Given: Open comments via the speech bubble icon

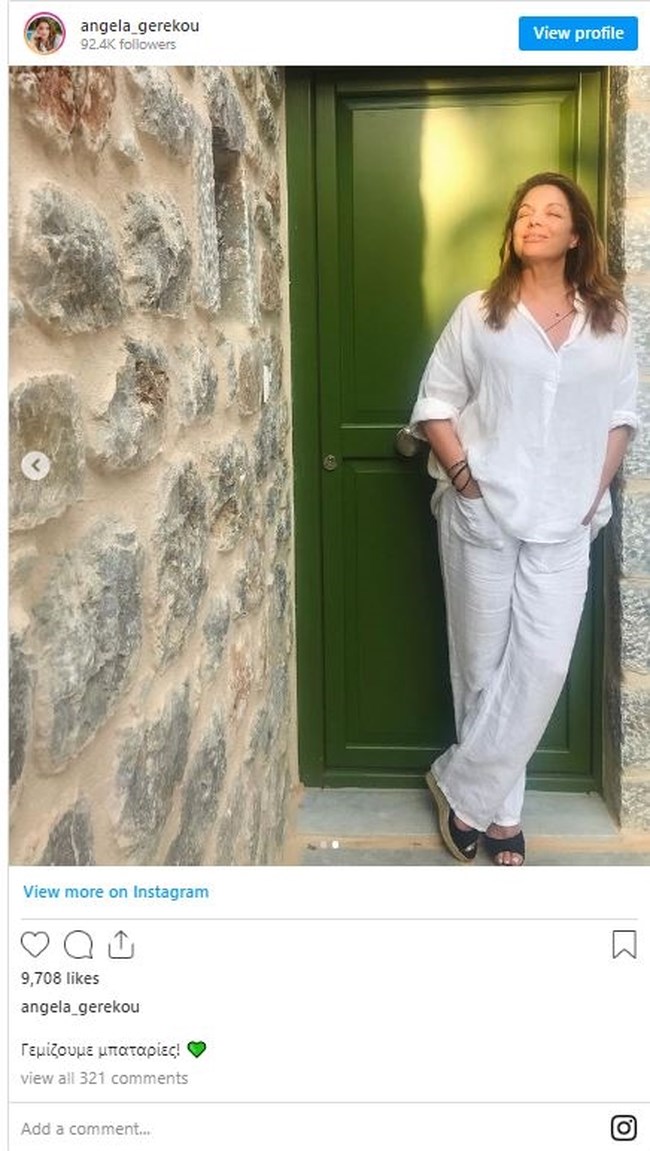Looking at the screenshot, I should coord(78,945).
